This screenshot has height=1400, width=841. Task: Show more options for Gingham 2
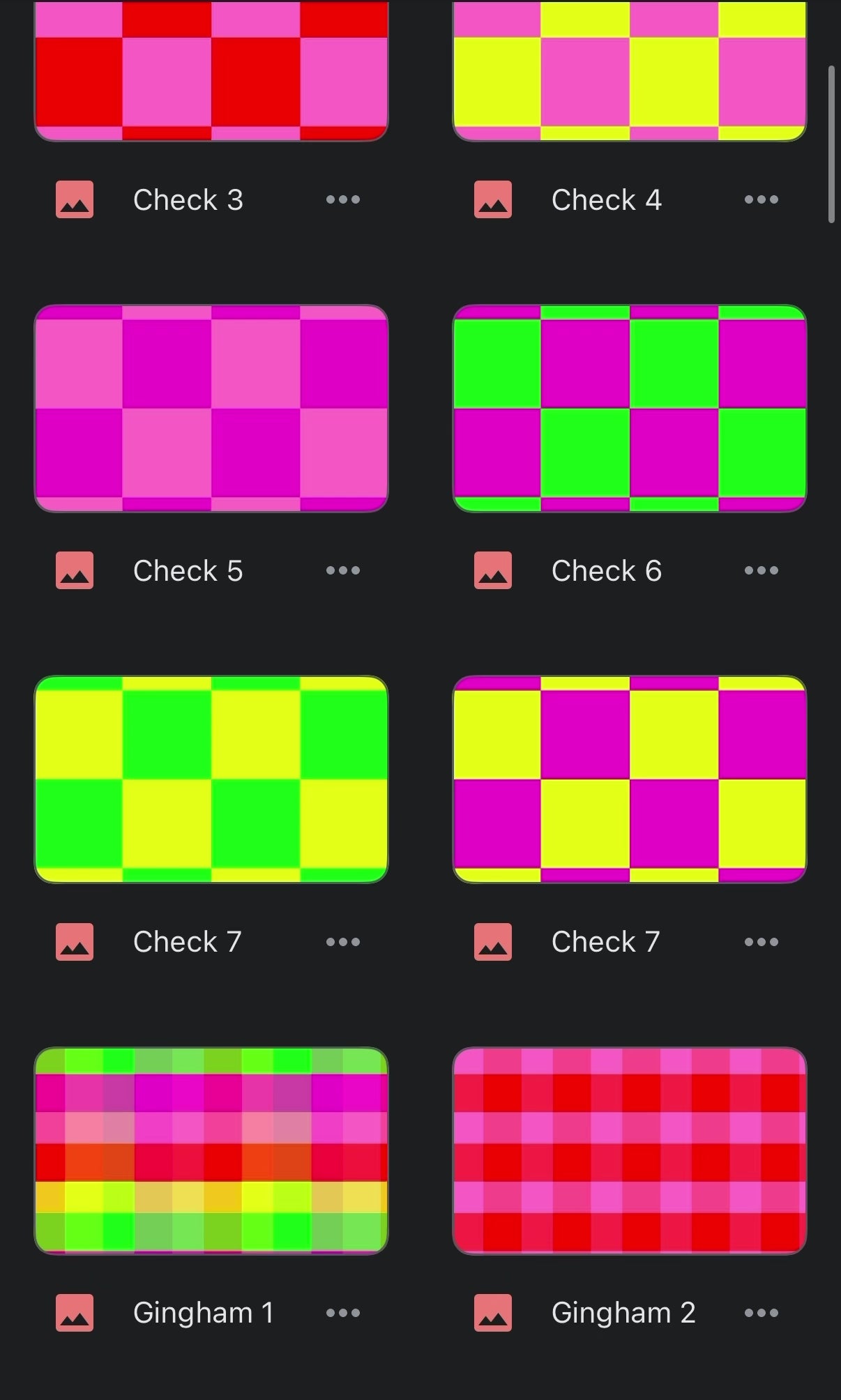pyautogui.click(x=762, y=1313)
